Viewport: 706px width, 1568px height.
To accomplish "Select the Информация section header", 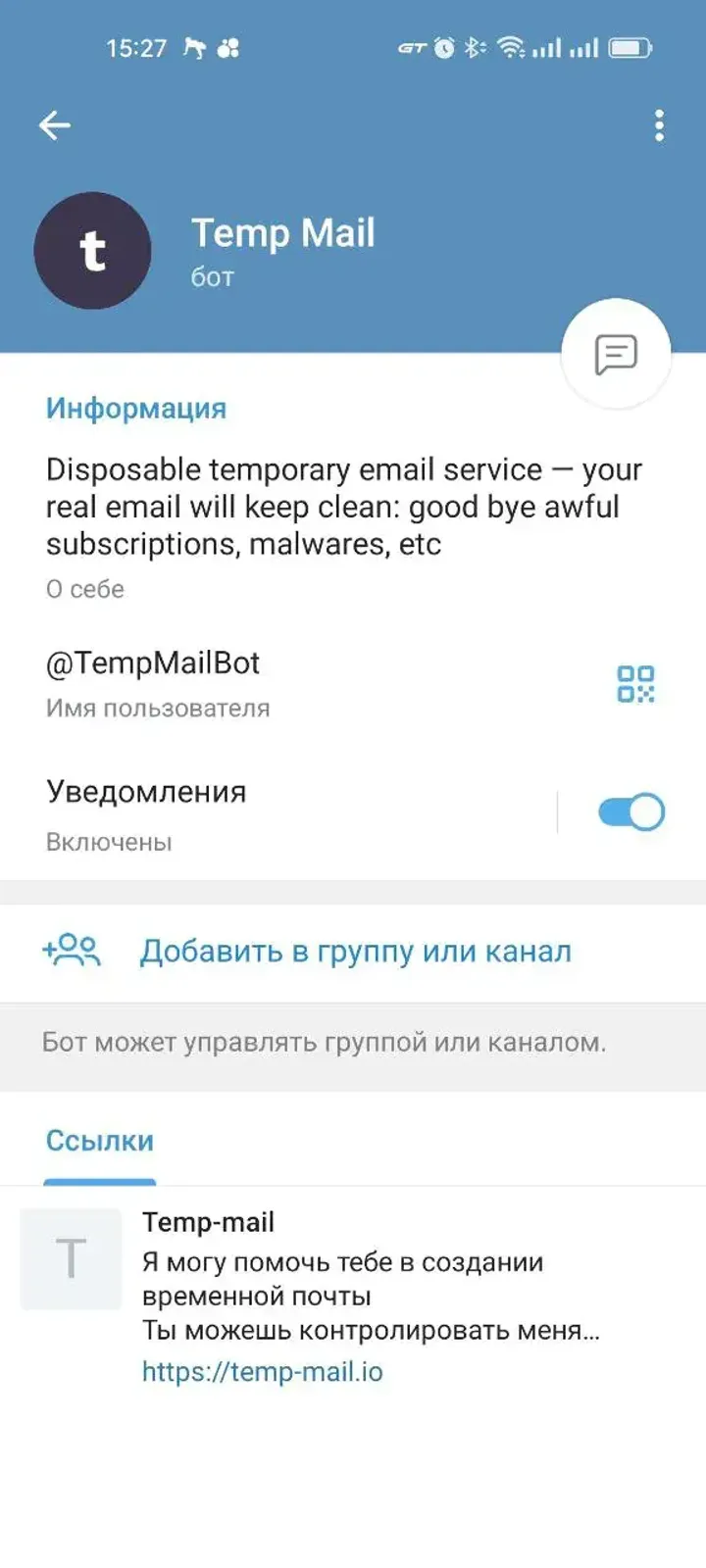I will [x=136, y=408].
